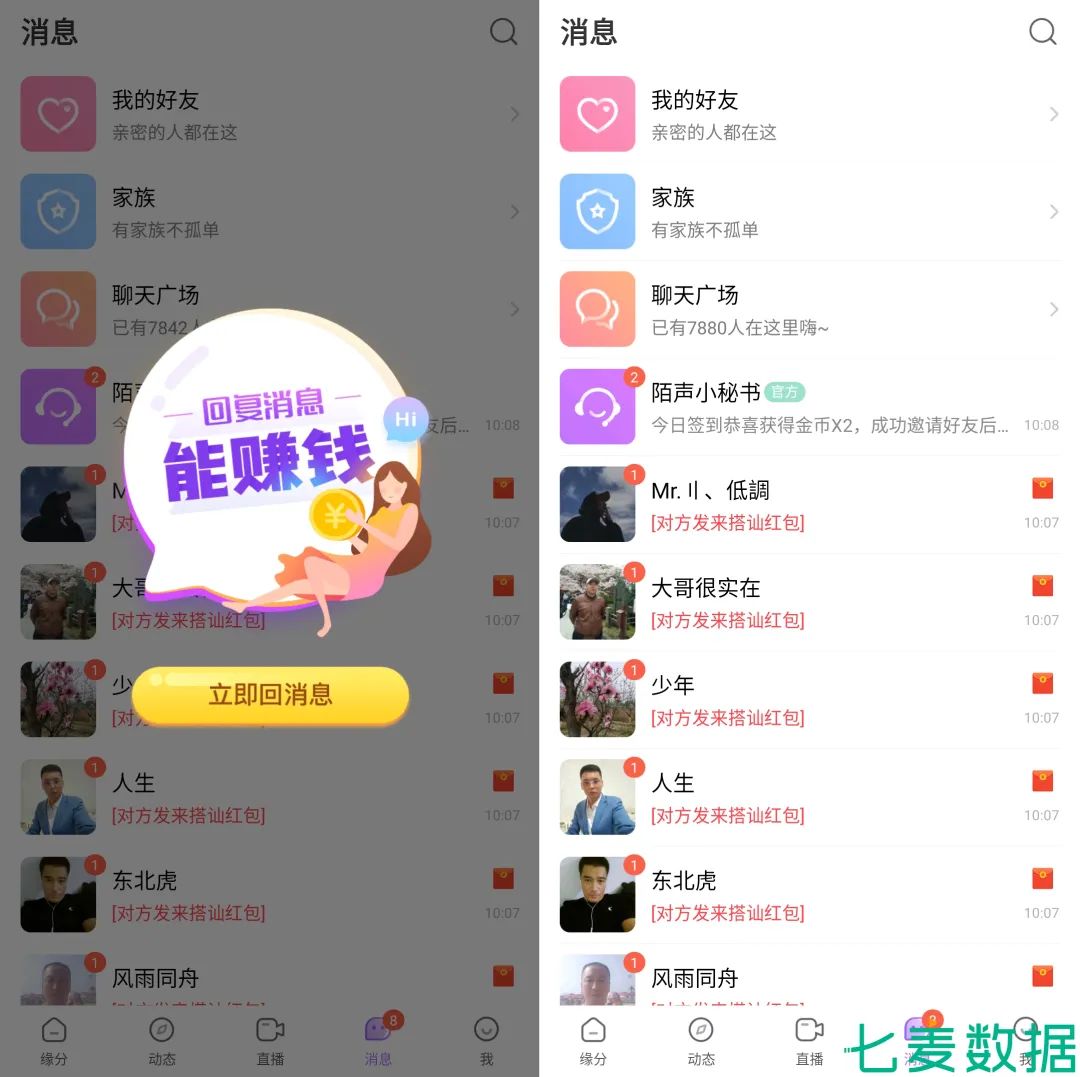Enter 聊天广场 with 7880 people
Viewport: 1080px width, 1077px height.
(x=808, y=310)
